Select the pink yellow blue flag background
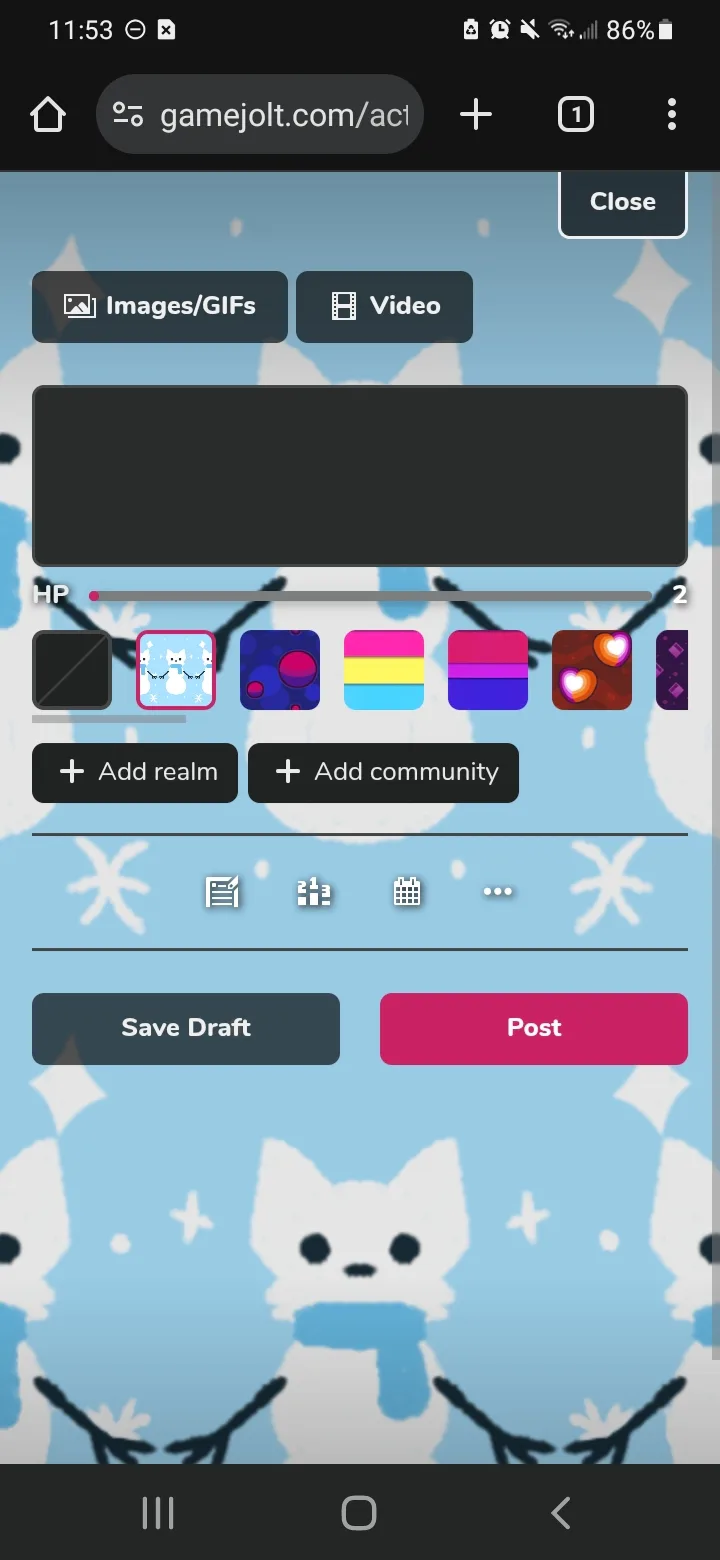720x1560 pixels. 384,670
